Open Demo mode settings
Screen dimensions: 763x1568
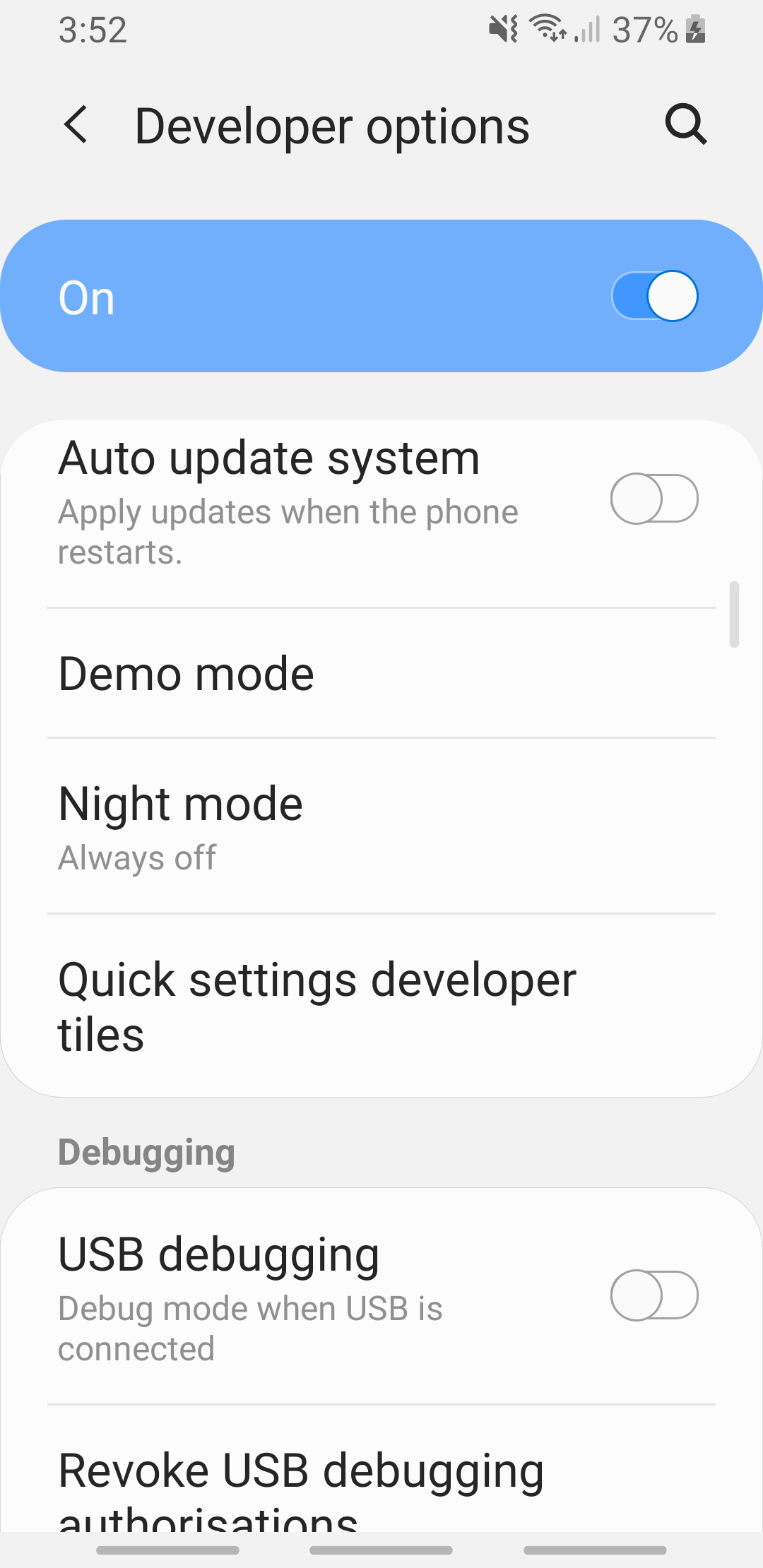coord(381,673)
